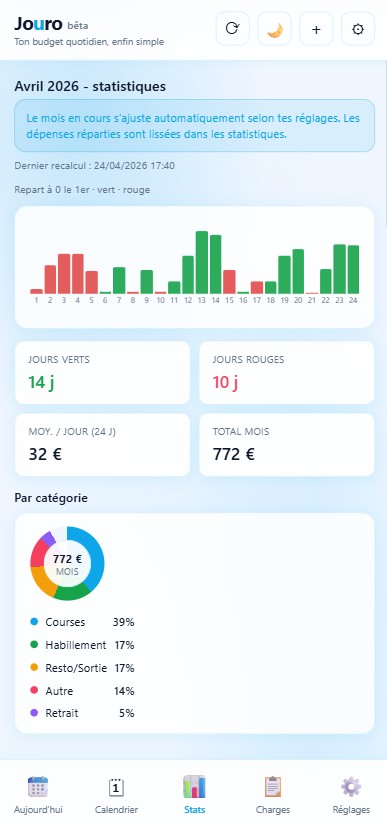Tap the refresh icon in the header
Image resolution: width=387 pixels, height=828 pixels.
click(x=232, y=29)
